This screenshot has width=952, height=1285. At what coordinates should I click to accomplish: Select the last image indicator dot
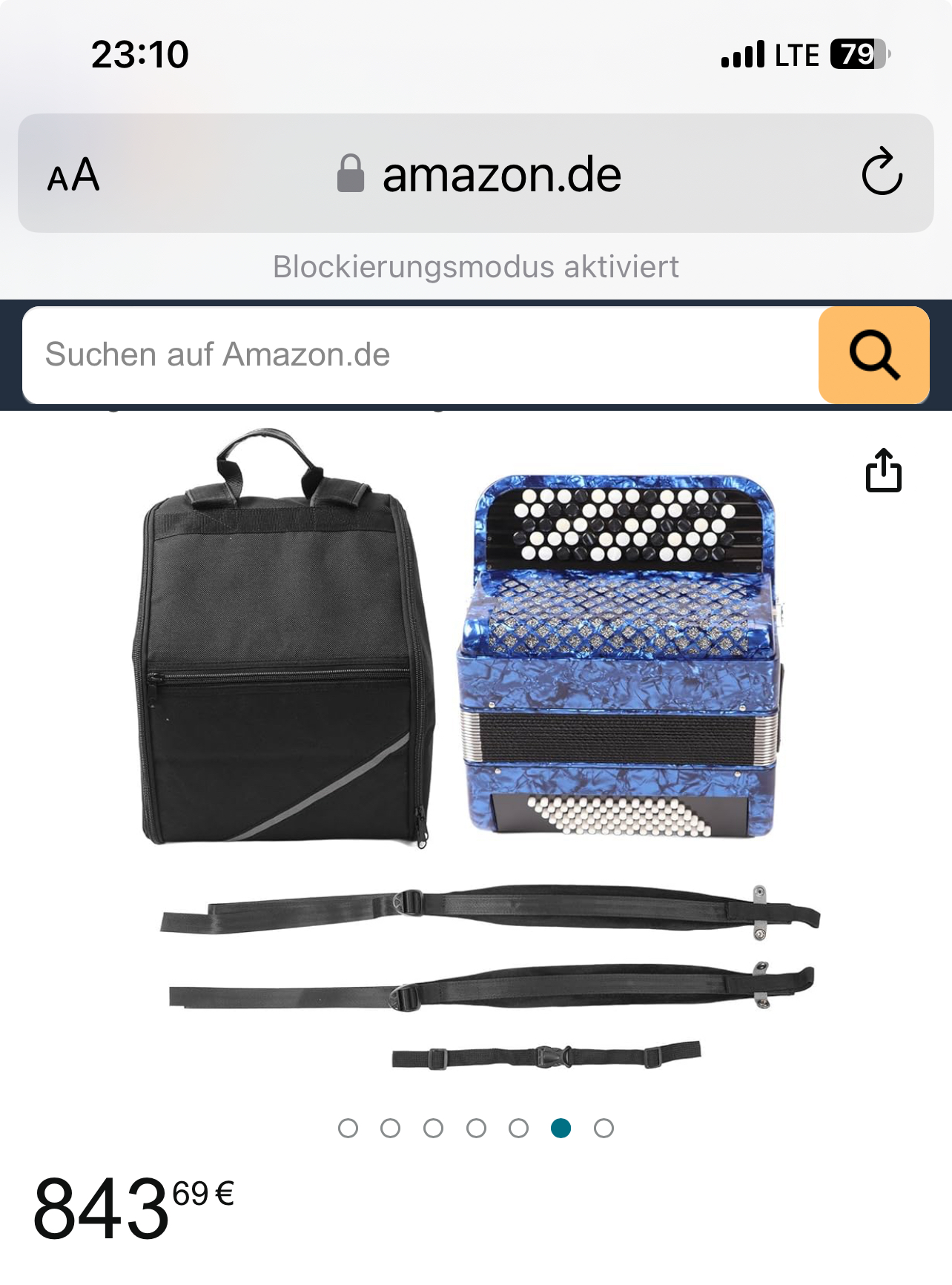[604, 1129]
